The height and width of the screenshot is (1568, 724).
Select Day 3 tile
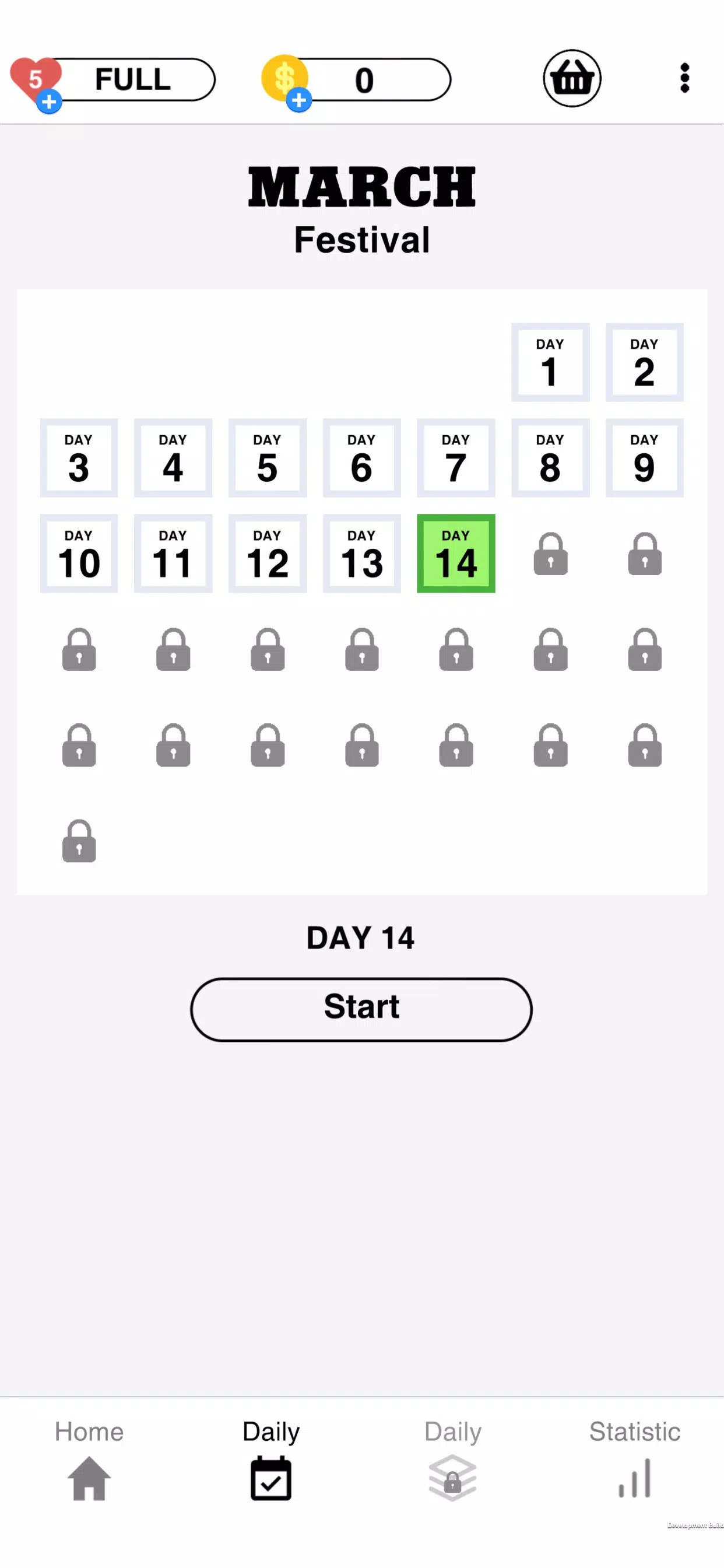[x=79, y=458]
